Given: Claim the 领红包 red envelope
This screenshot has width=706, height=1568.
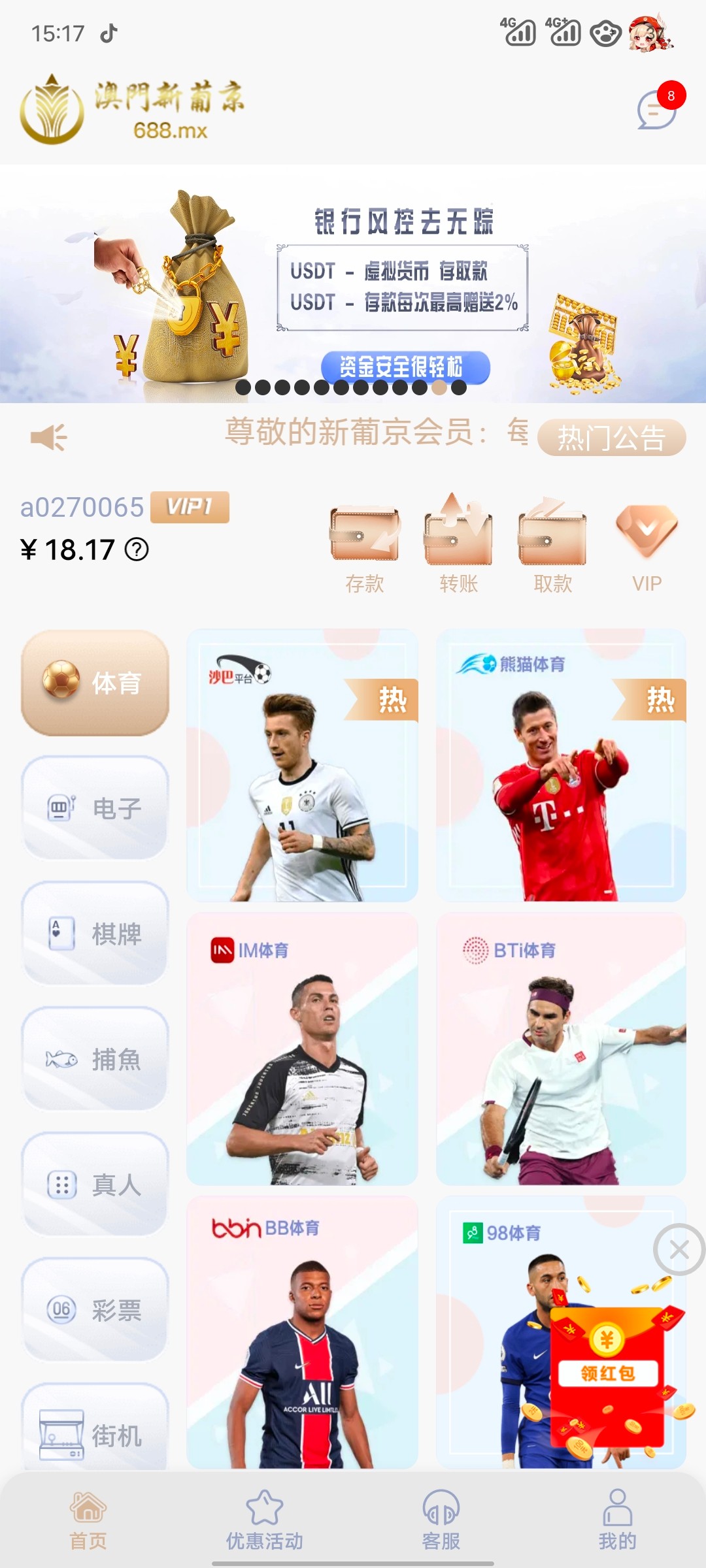Looking at the screenshot, I should click(607, 1373).
